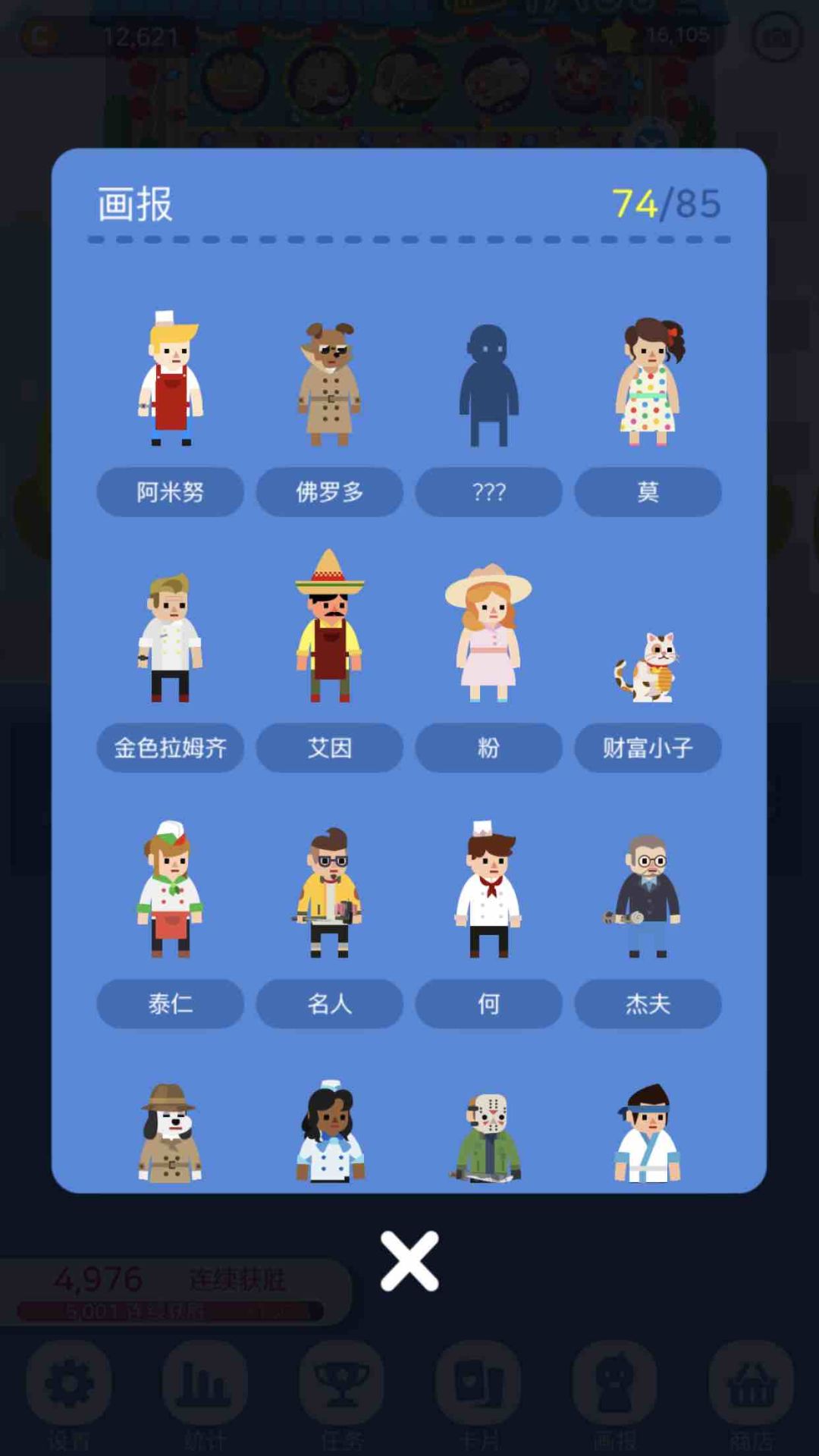Pick the 何 chef character
The height and width of the screenshot is (1456, 819).
click(488, 890)
